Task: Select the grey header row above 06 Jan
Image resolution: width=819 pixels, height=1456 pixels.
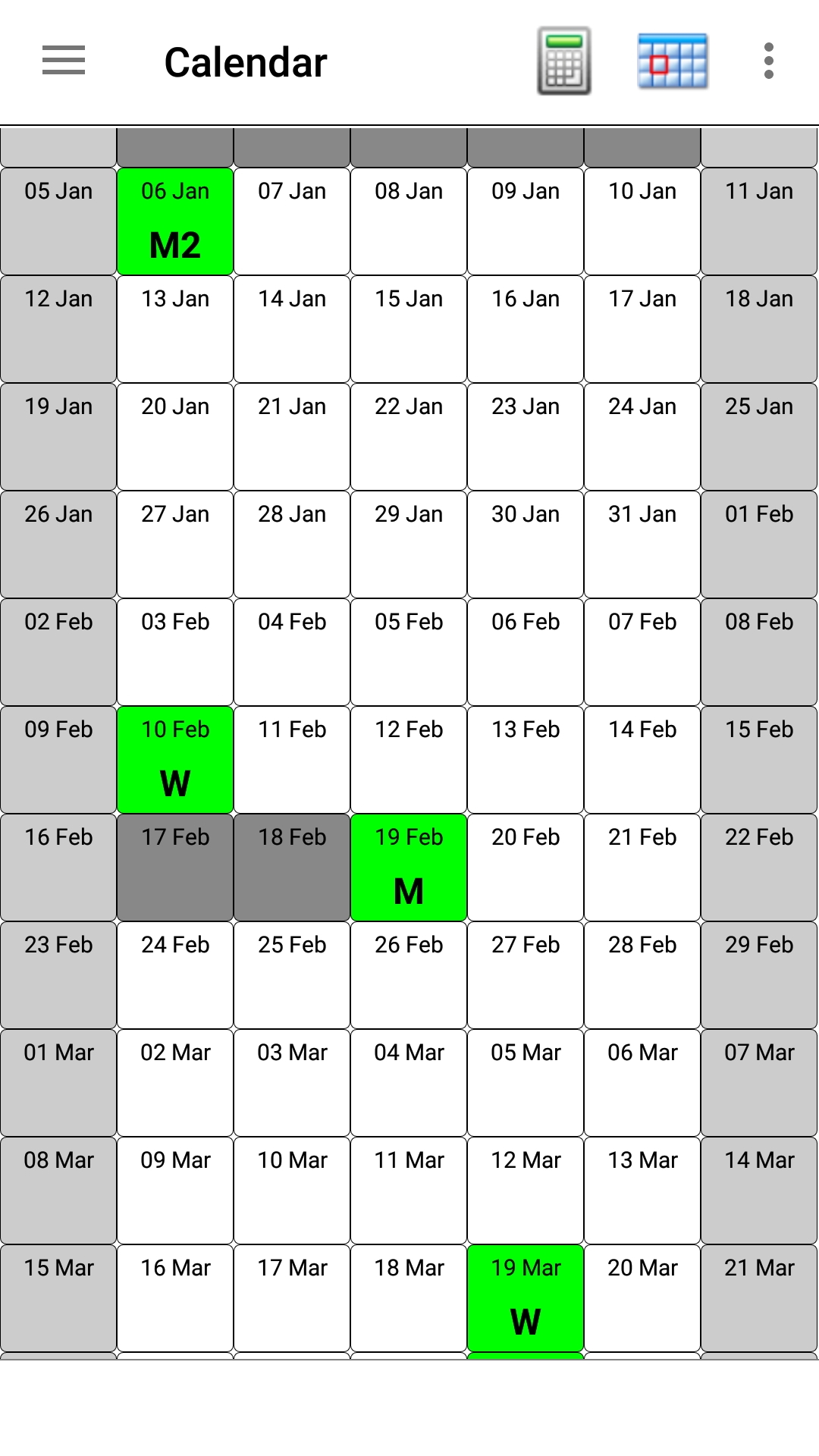Action: [x=175, y=146]
